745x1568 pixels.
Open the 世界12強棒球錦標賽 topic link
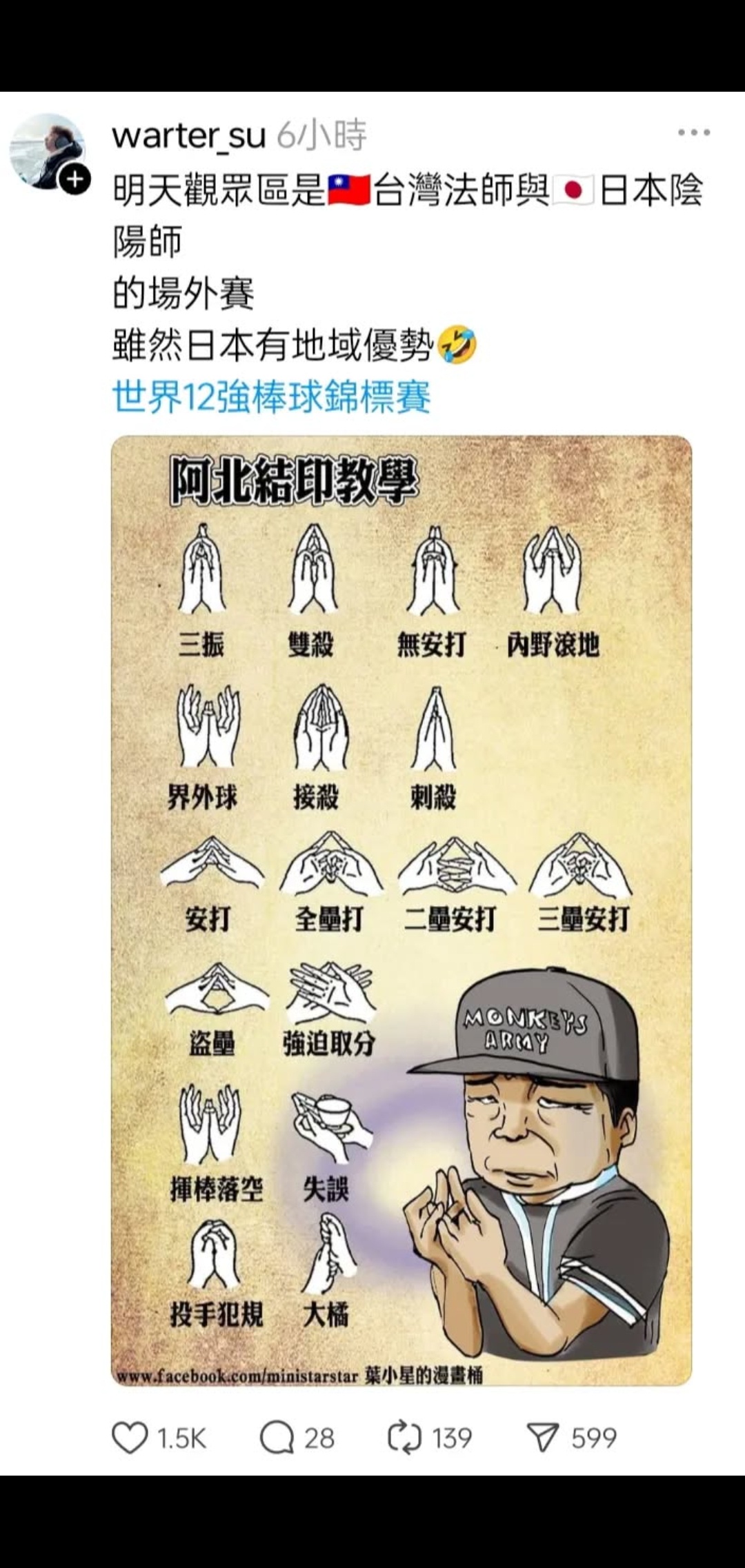click(x=271, y=397)
